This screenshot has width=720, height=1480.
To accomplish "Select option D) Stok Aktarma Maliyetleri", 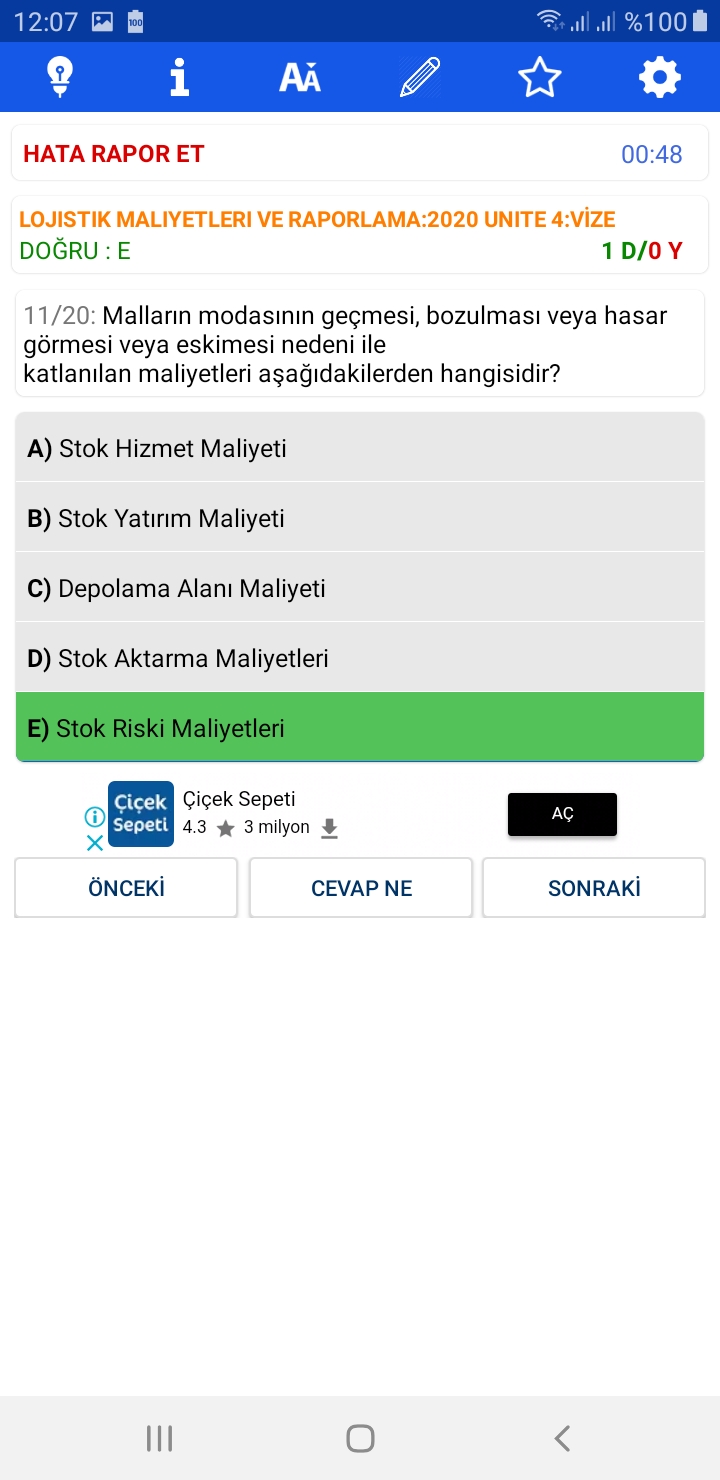I will tap(360, 658).
